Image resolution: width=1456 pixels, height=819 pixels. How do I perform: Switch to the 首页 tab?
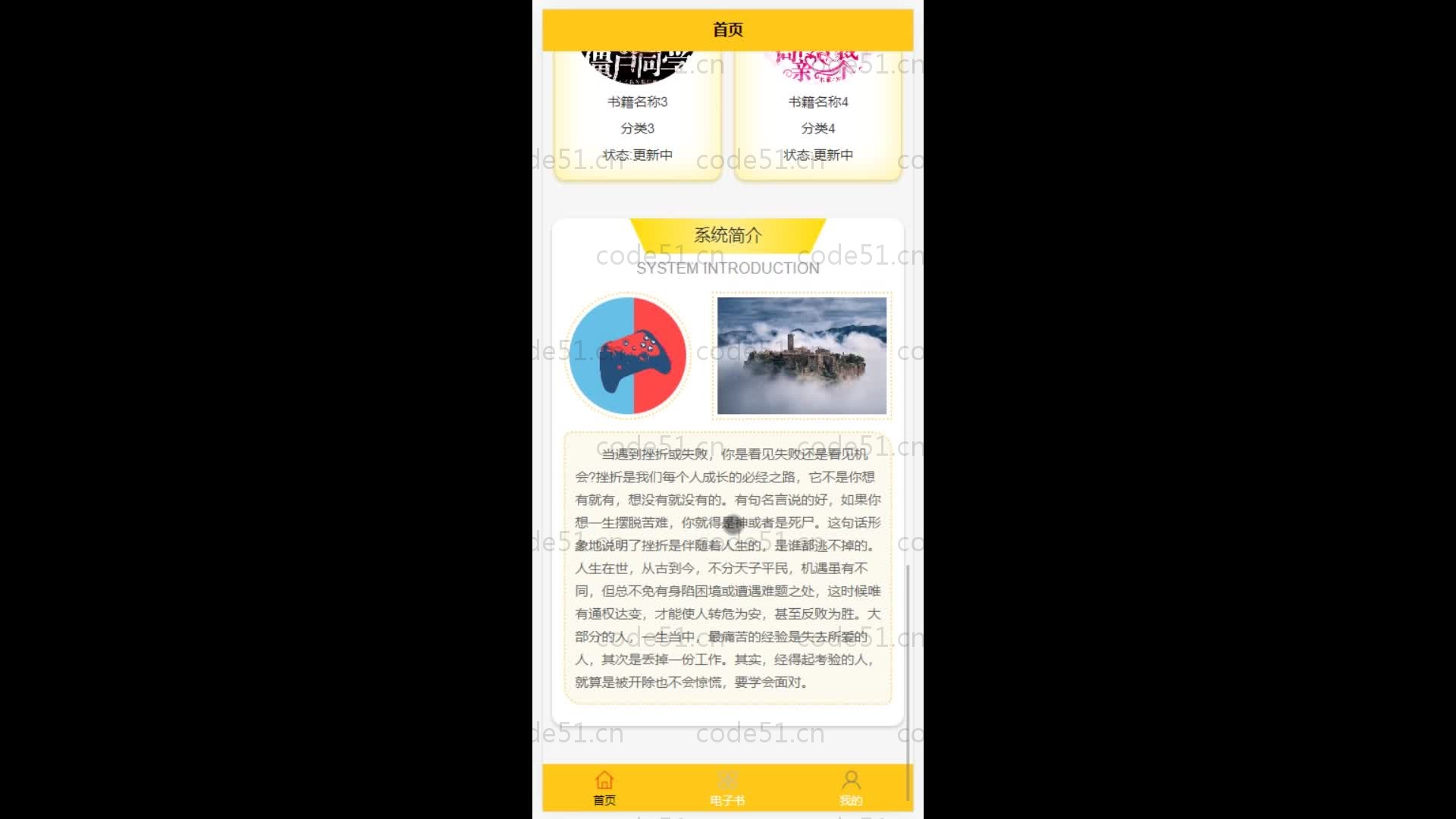point(604,788)
